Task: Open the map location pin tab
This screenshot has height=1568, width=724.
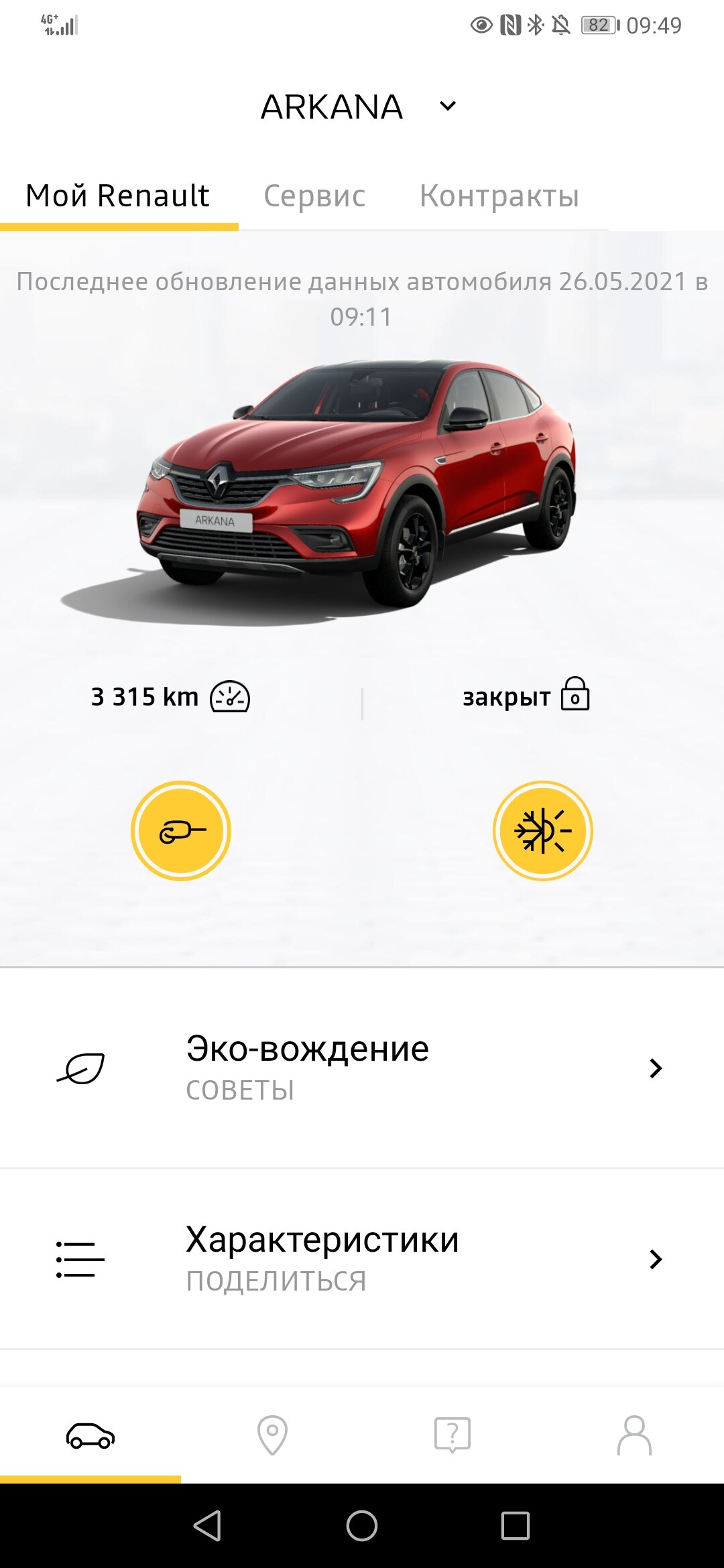Action: [272, 1435]
